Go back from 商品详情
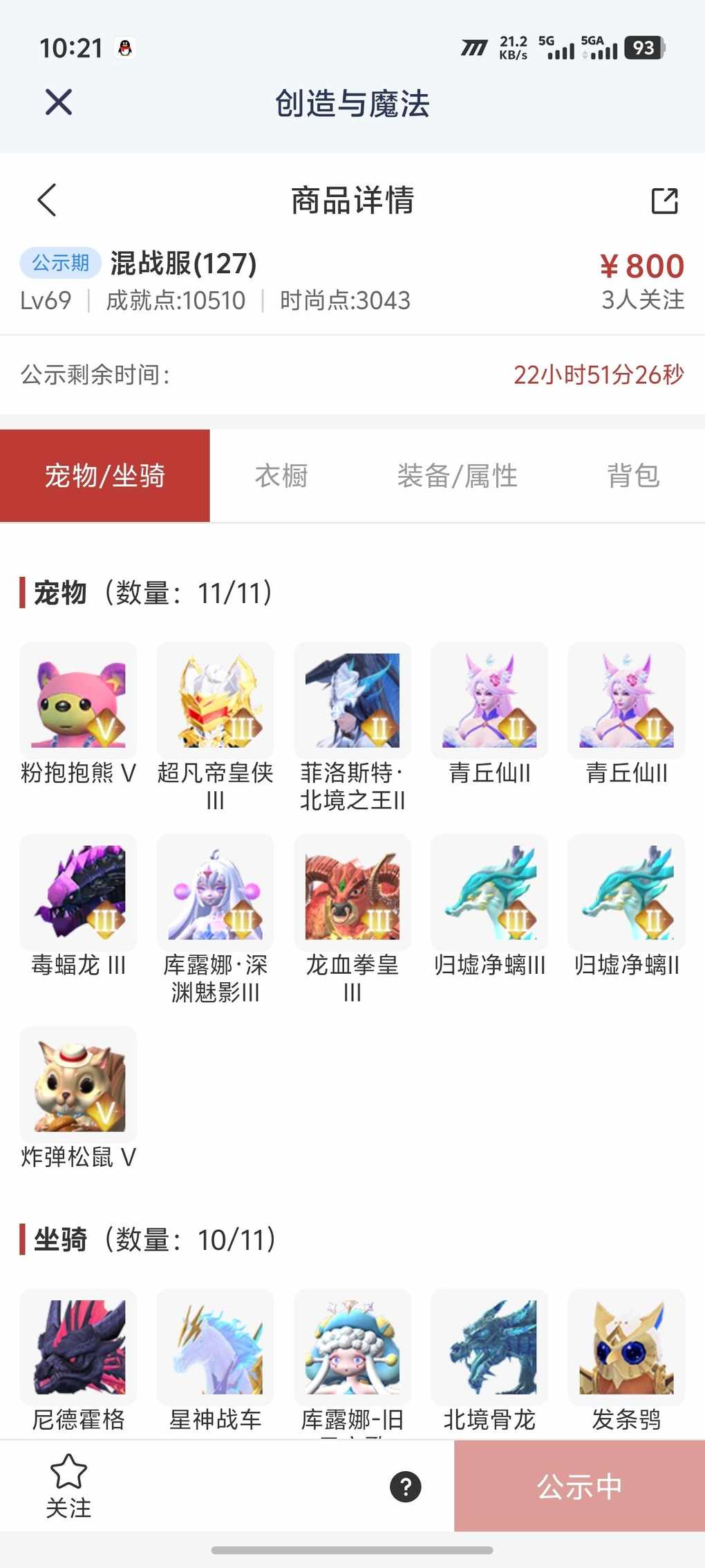This screenshot has height=1568, width=705. [x=47, y=201]
